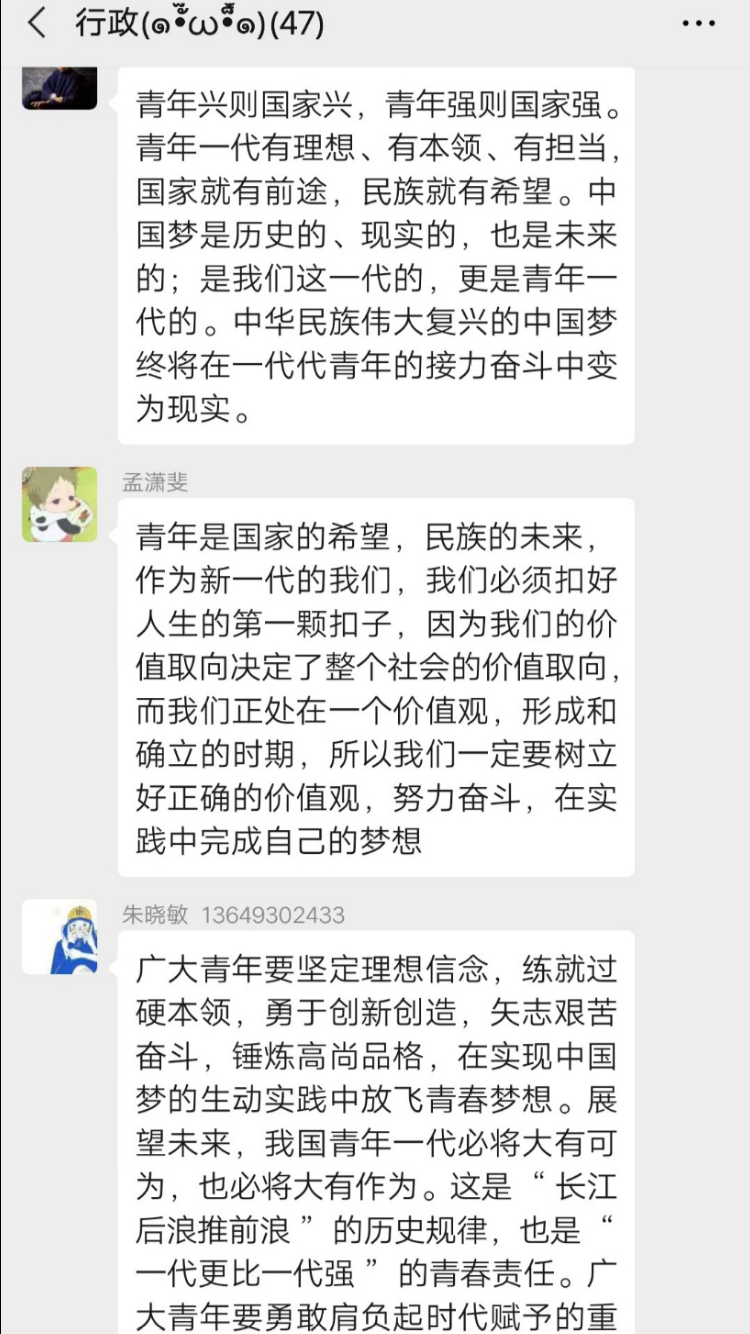
Task: Go back from the 行政 group chat
Action: point(37,24)
